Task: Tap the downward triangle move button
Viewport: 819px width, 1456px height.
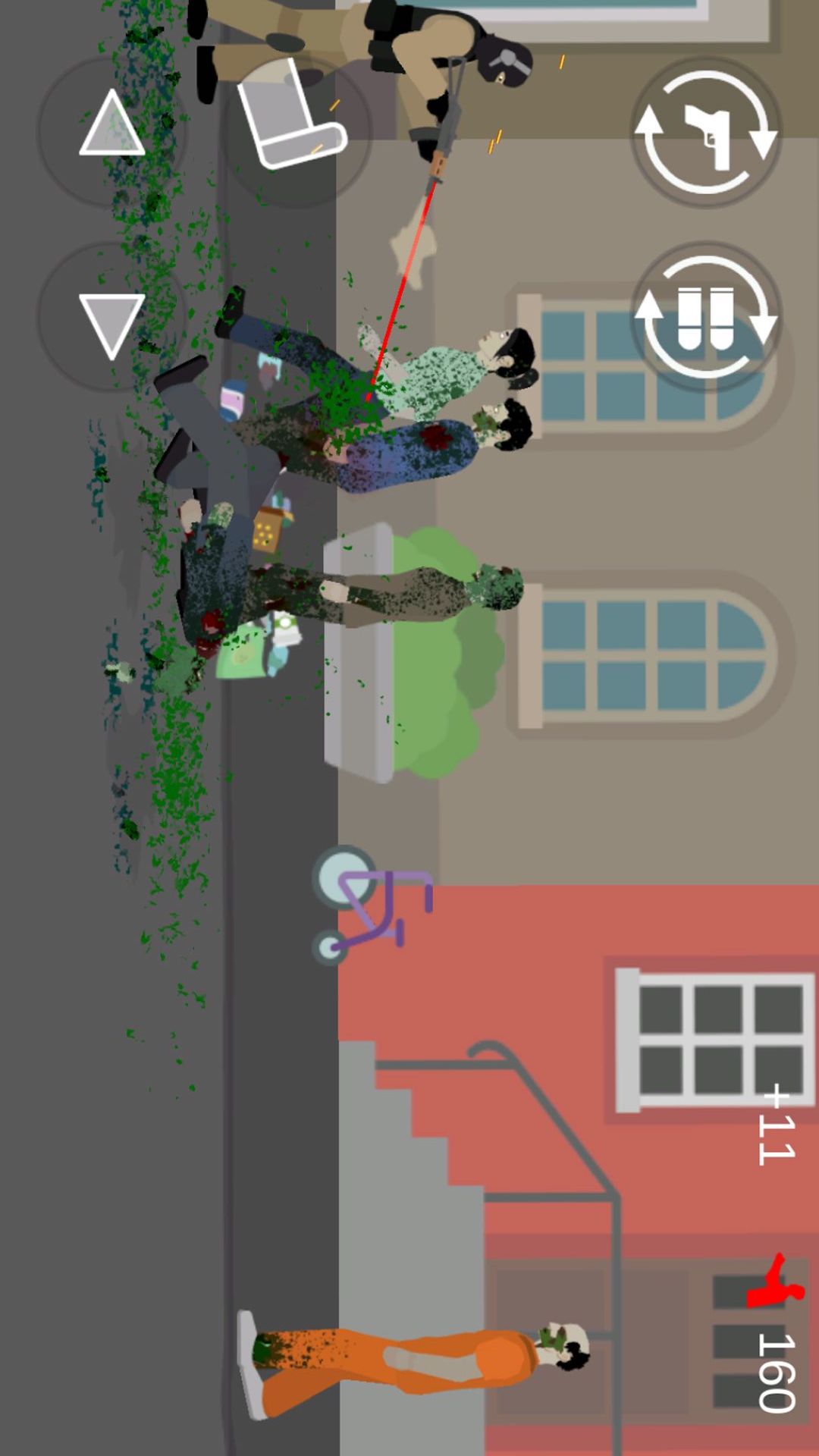Action: [x=112, y=318]
